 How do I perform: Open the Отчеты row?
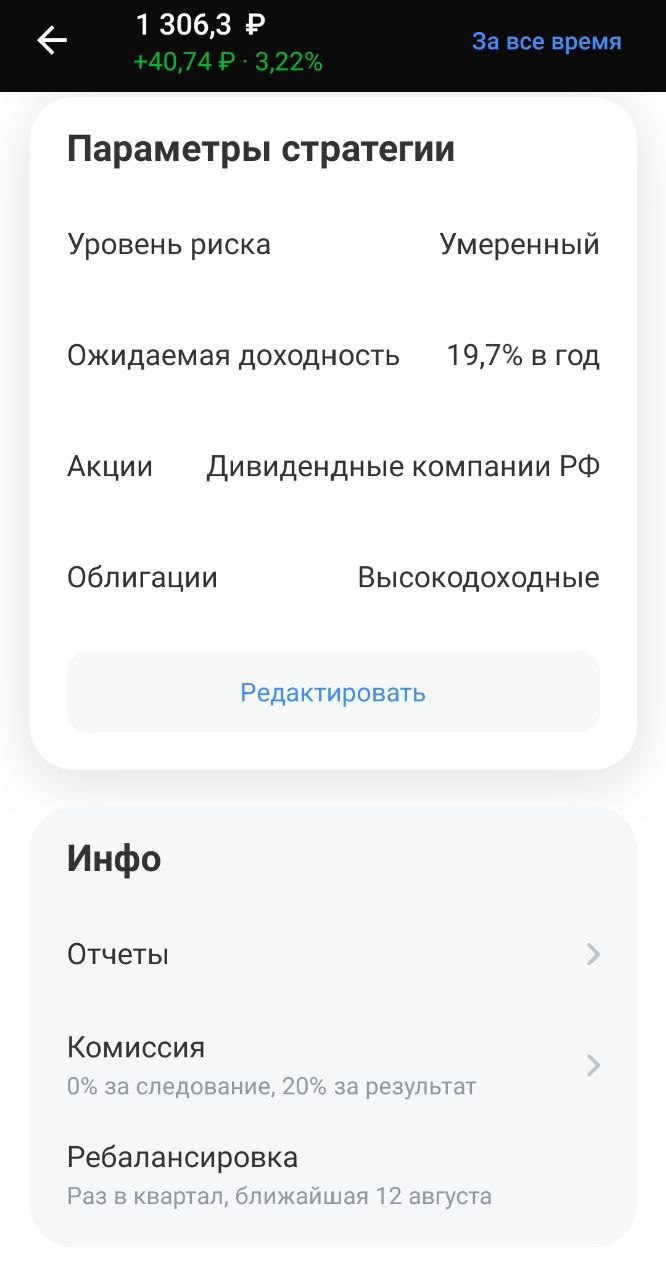point(333,954)
